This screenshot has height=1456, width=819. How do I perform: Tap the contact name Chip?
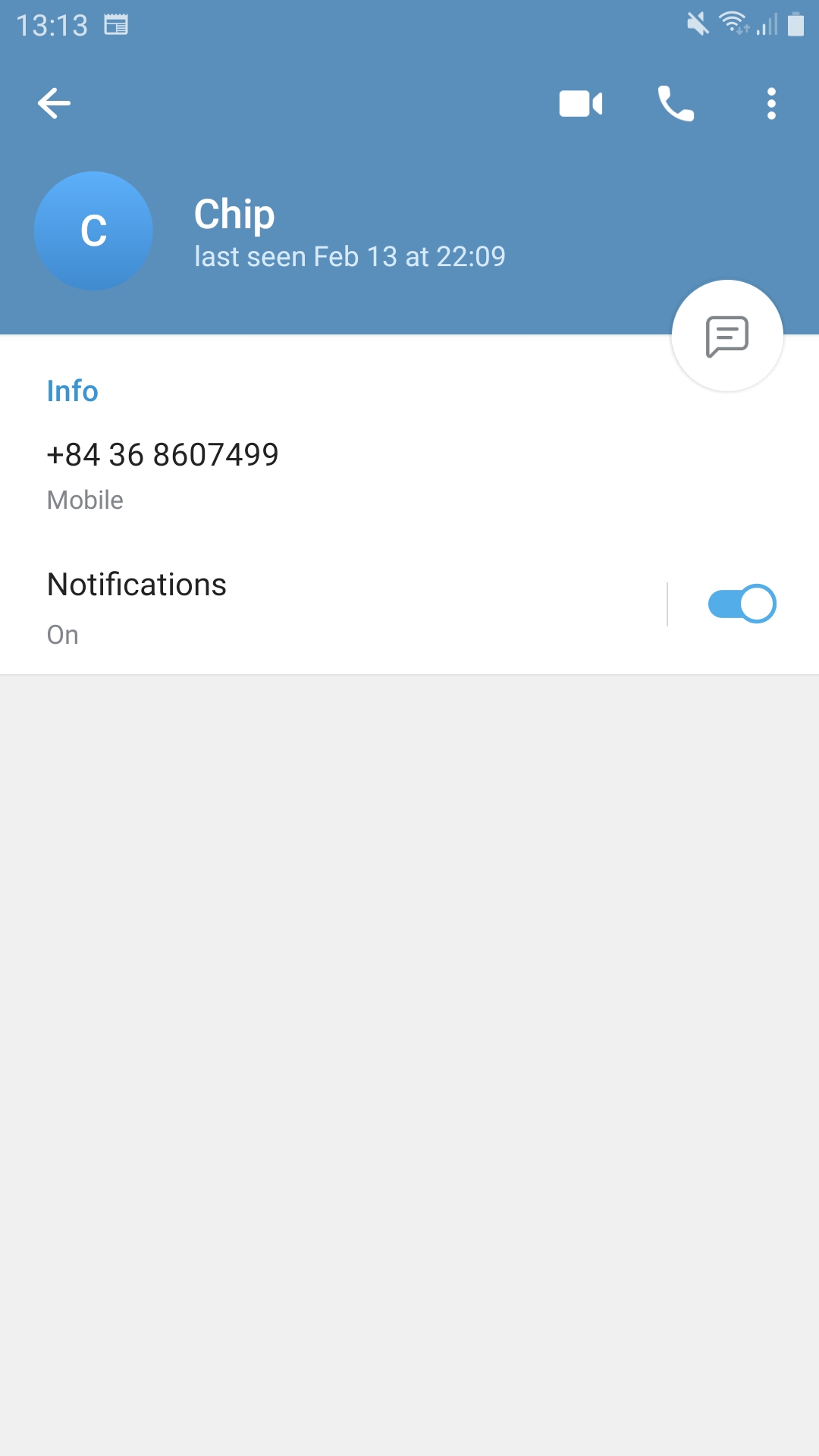[x=234, y=214]
